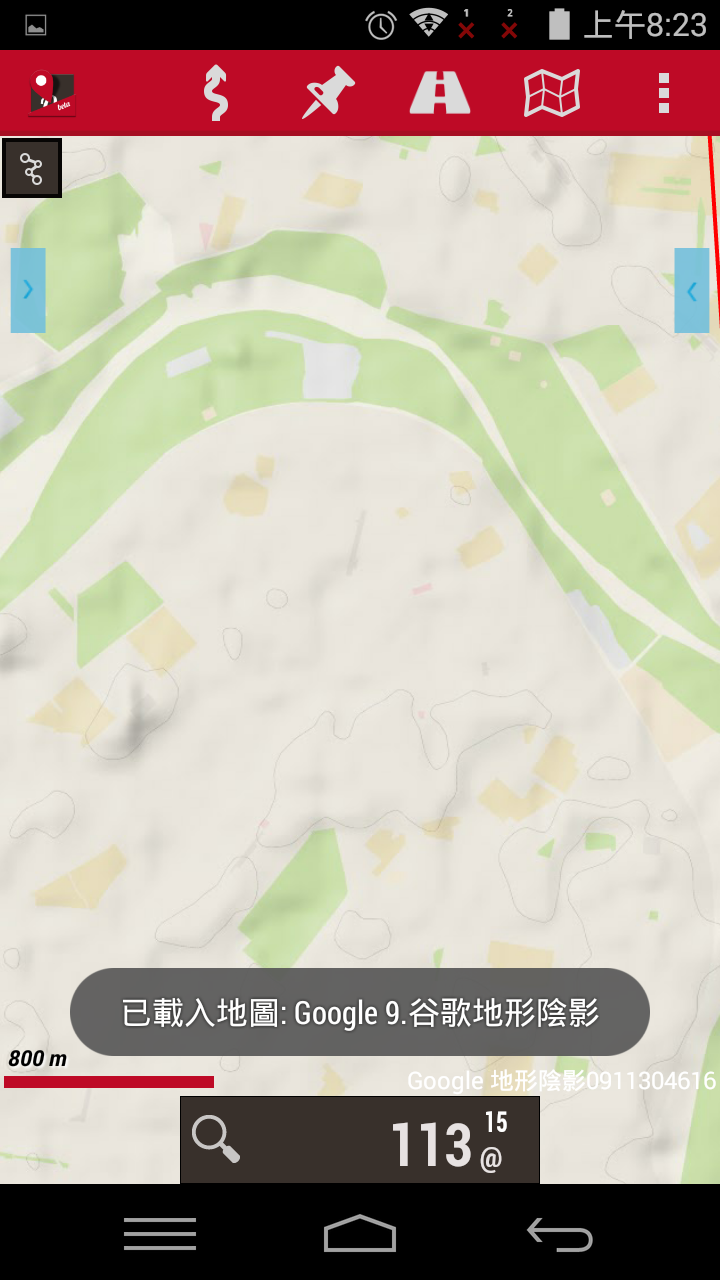720x1280 pixels.
Task: Go to the home screen
Action: click(360, 1235)
